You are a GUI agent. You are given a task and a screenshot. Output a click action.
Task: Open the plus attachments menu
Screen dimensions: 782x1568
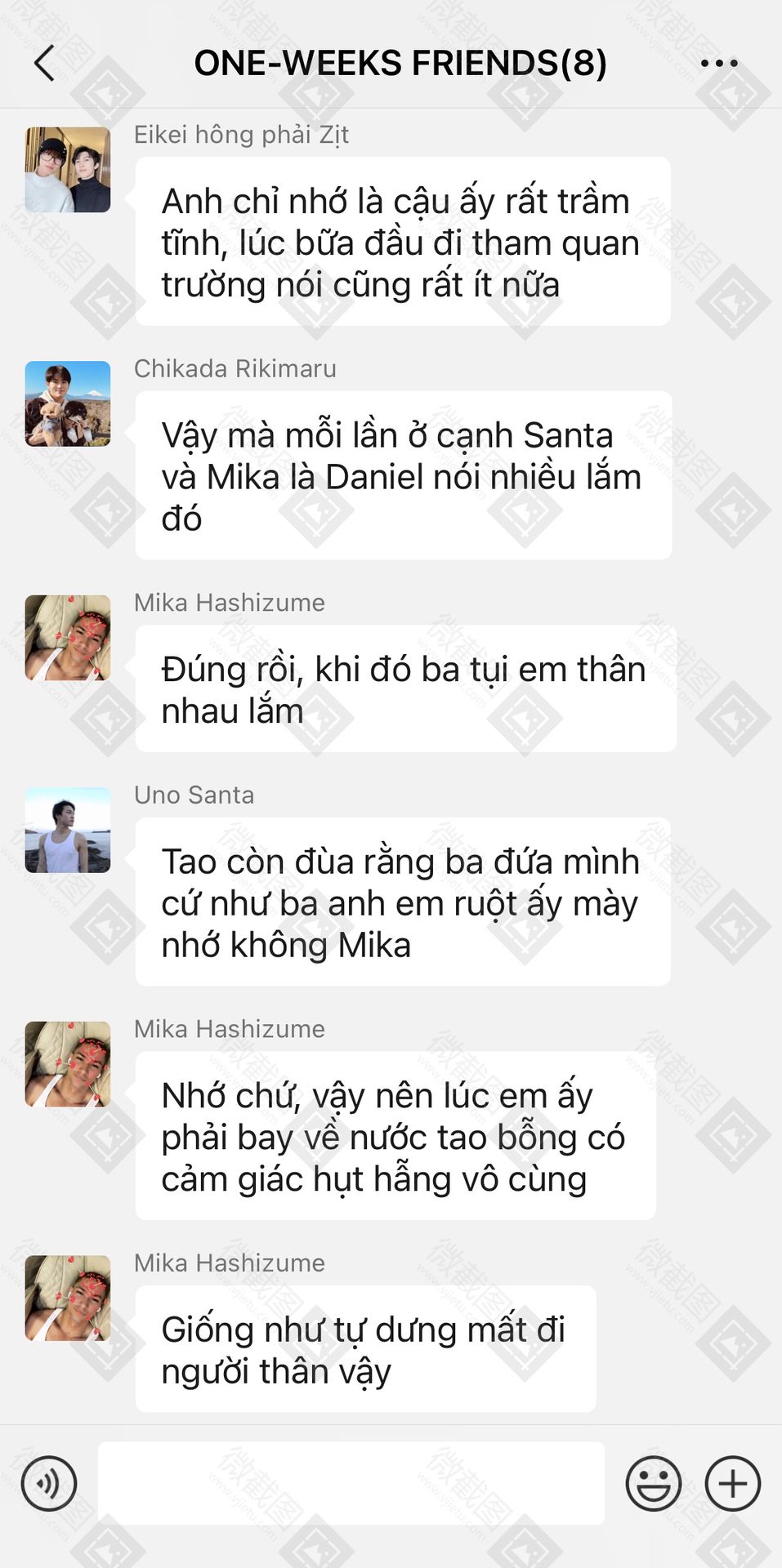click(733, 1483)
